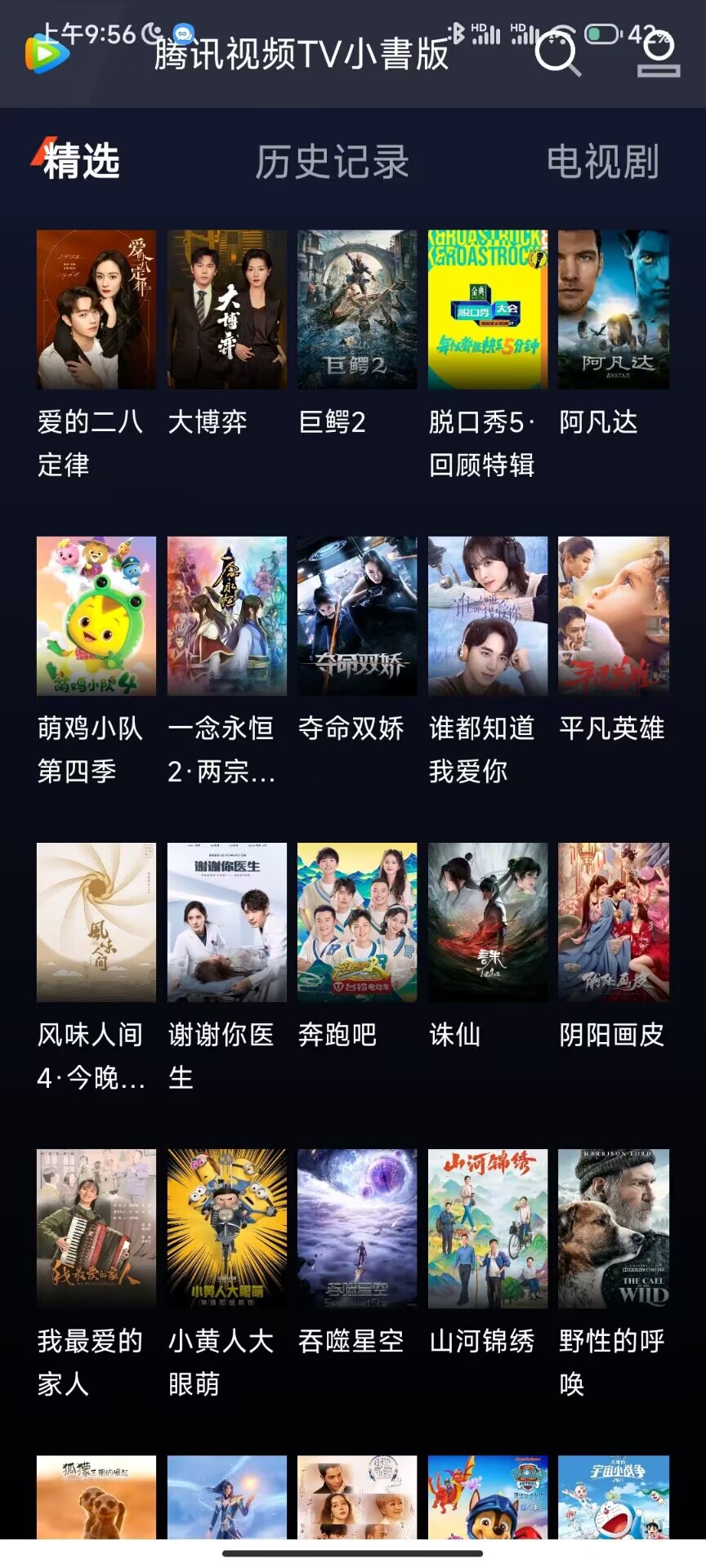706x1568 pixels.
Task: Open the user profile icon
Action: click(x=658, y=54)
